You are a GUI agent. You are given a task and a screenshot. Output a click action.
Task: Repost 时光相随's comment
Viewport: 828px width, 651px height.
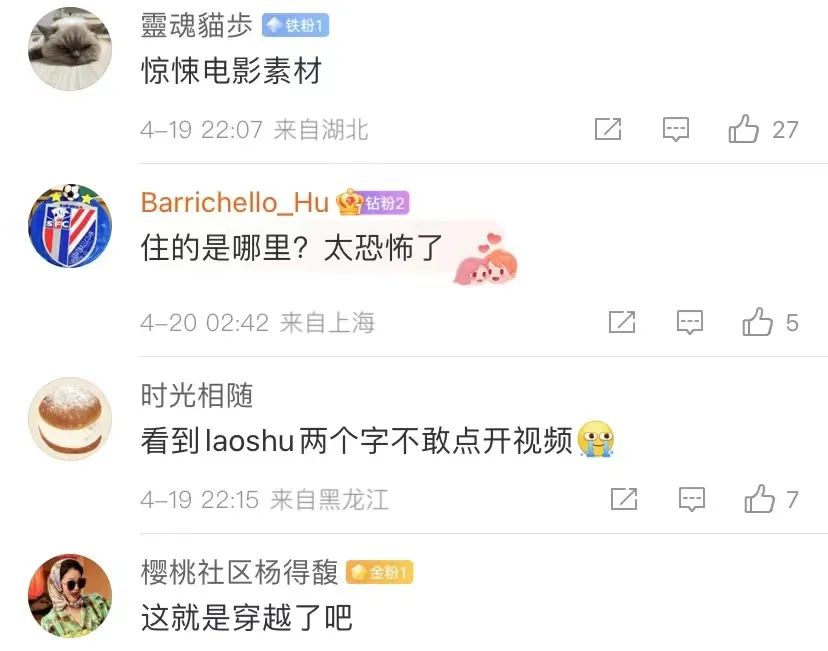point(624,498)
